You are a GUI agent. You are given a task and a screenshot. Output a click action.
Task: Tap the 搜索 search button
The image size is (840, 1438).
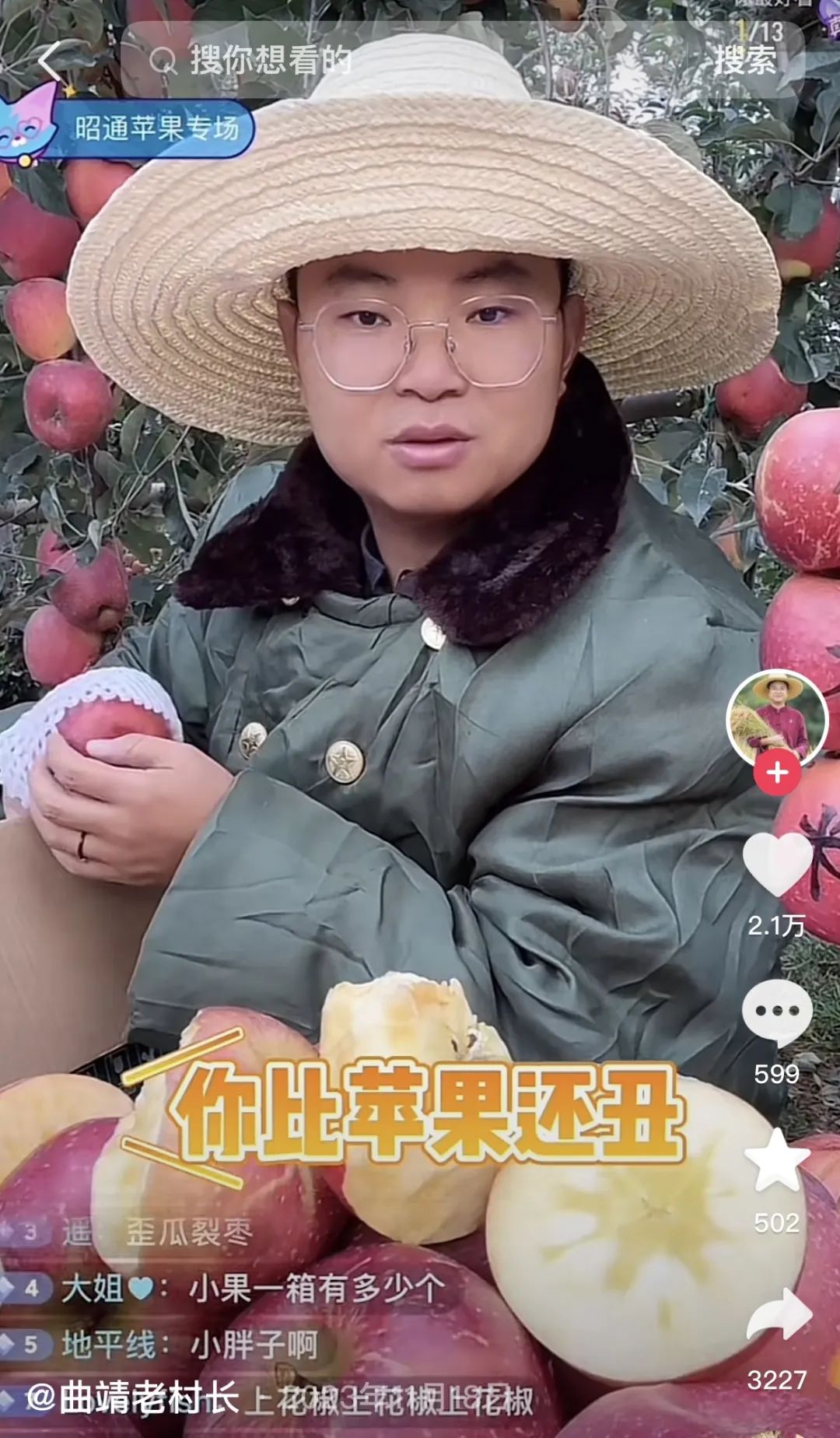[745, 60]
